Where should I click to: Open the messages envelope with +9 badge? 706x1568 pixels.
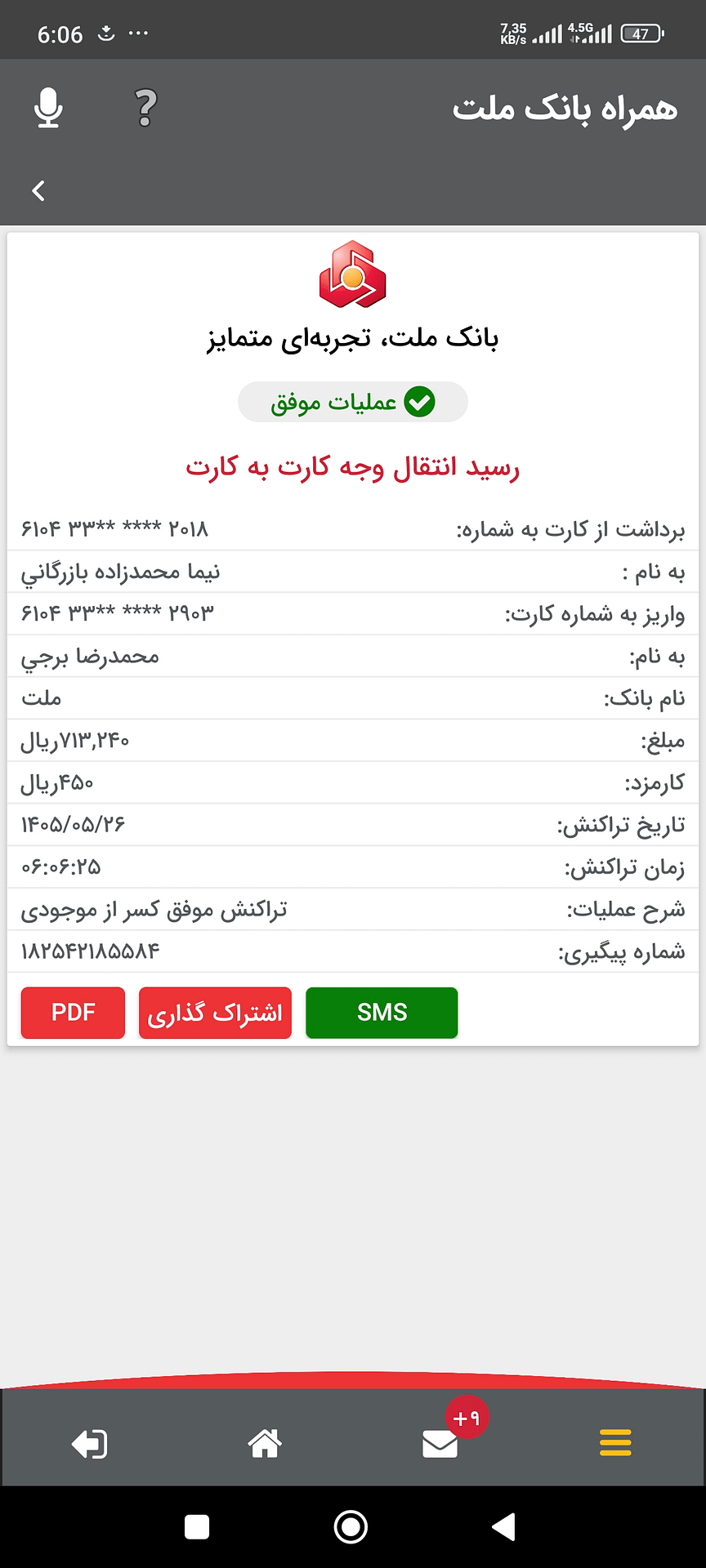(440, 1444)
